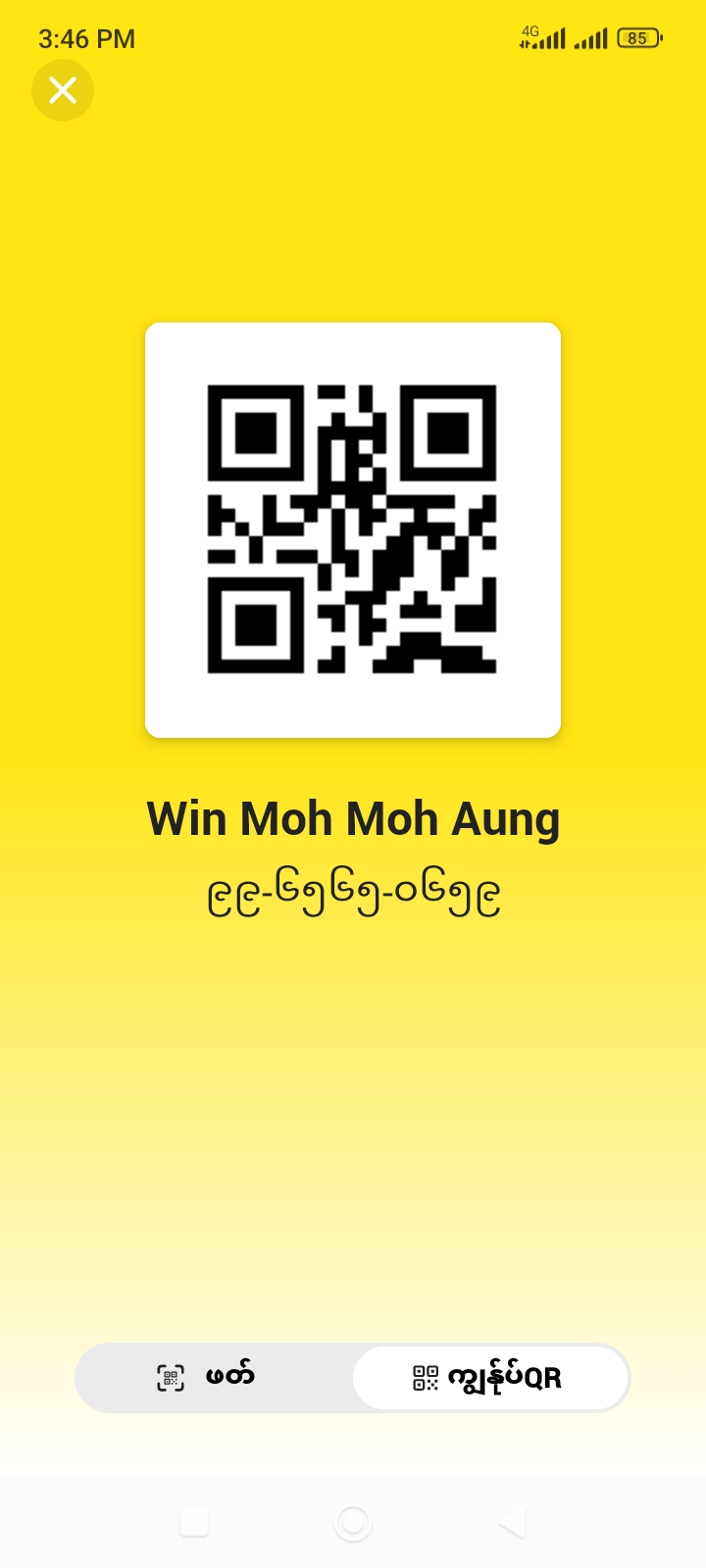Viewport: 706px width, 1568px height.
Task: Select the ကျွန်ုပ်QR tab
Action: click(489, 1377)
